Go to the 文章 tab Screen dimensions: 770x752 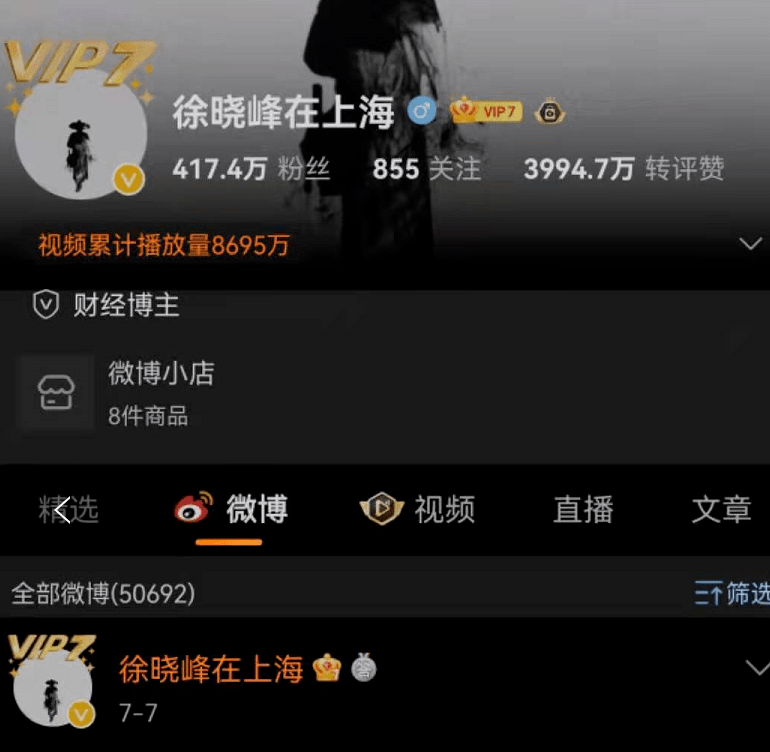(x=721, y=509)
